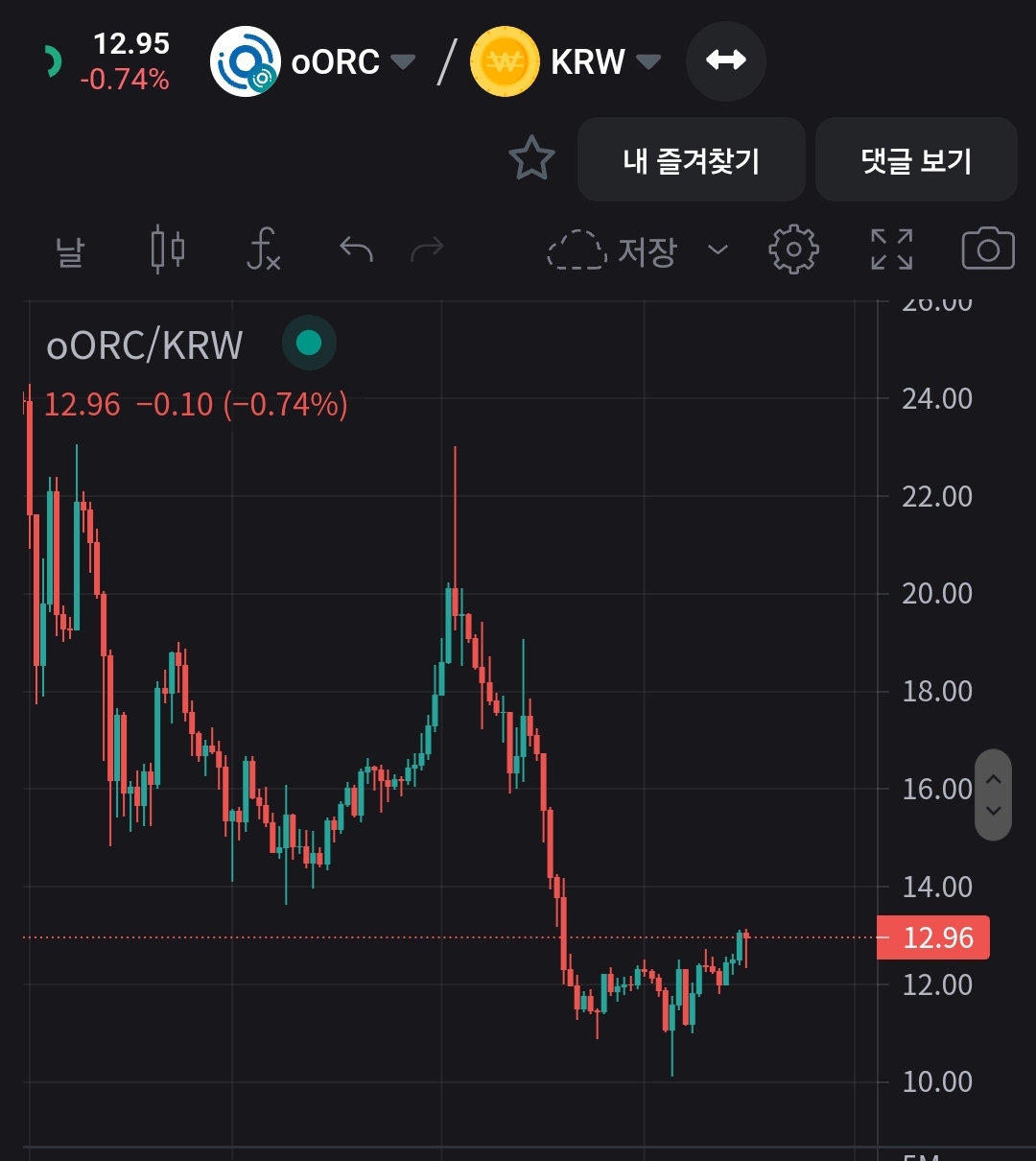Swap the oORC and KRW pair
This screenshot has width=1036, height=1161.
tap(725, 61)
